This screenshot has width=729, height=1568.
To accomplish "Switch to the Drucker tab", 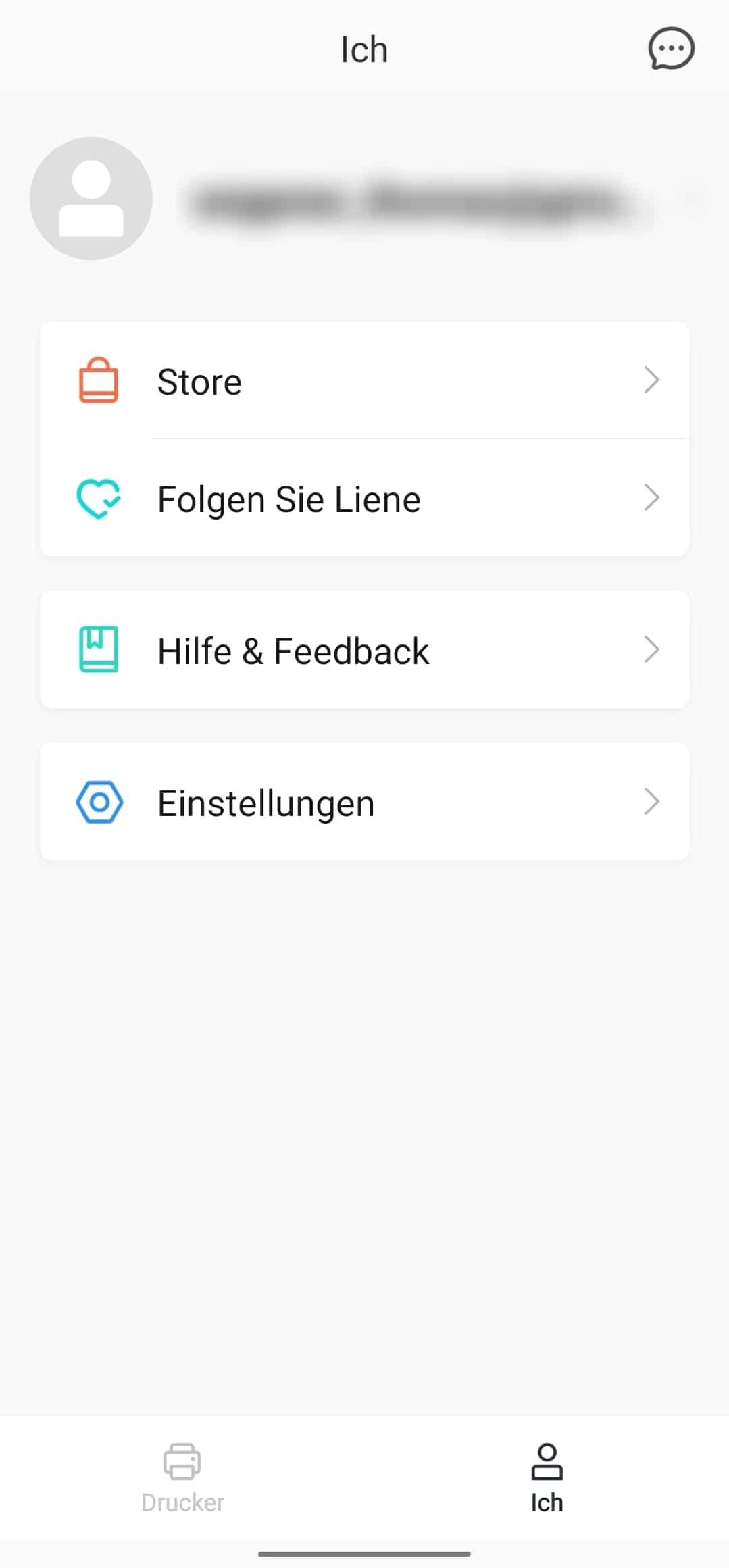I will [182, 1477].
